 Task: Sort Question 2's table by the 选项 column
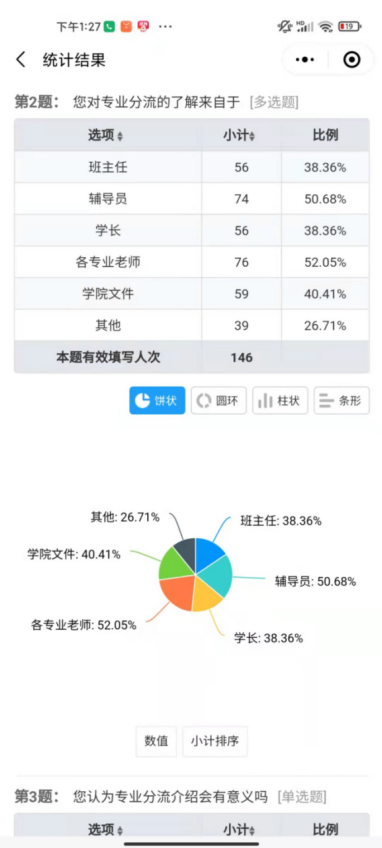106,136
